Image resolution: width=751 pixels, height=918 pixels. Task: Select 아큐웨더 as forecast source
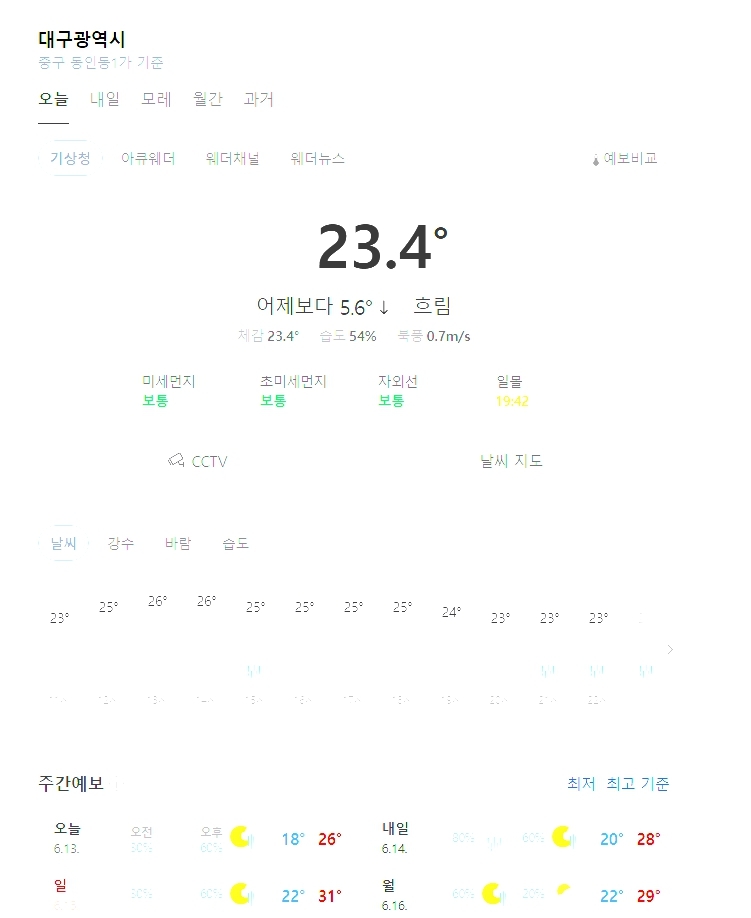(x=148, y=158)
